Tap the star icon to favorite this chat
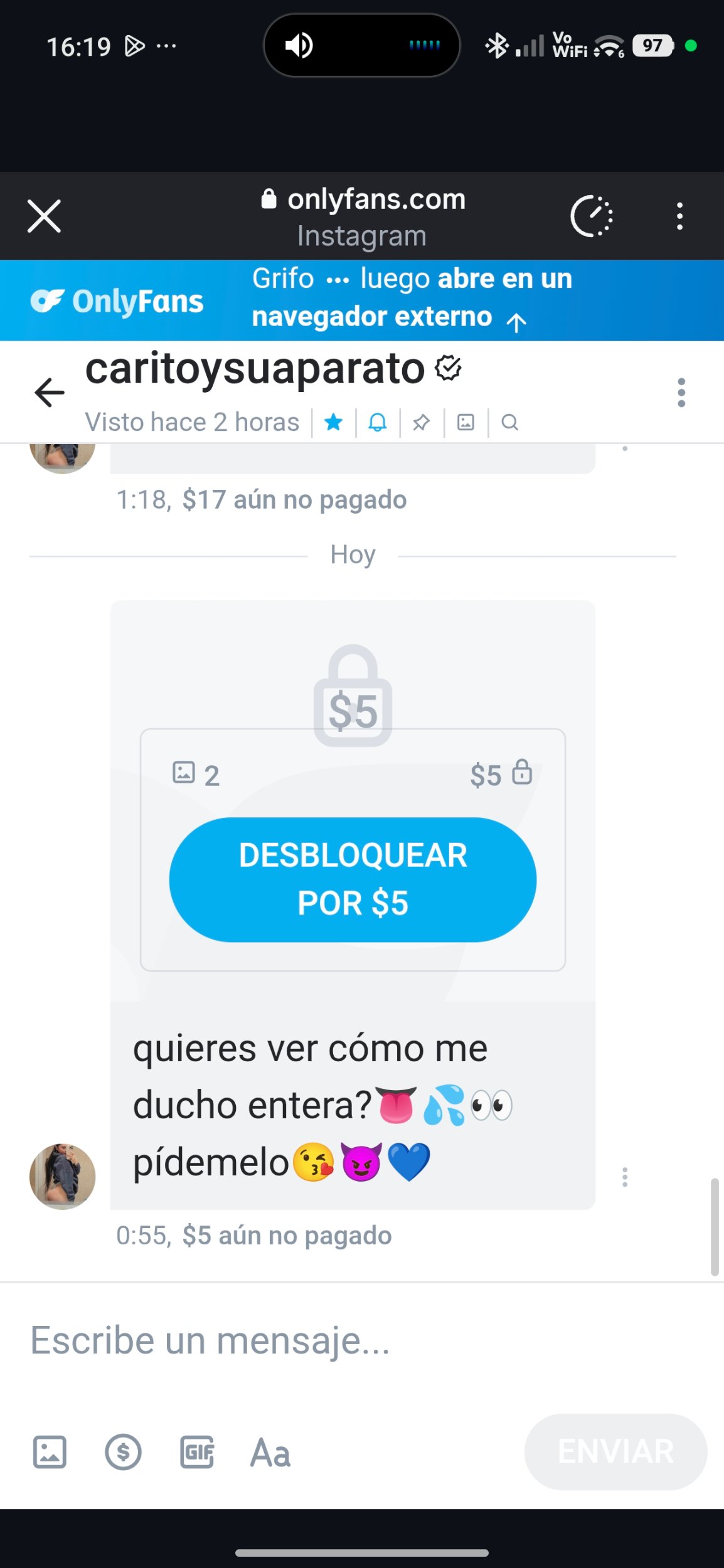The height and width of the screenshot is (1568, 724). tap(334, 423)
